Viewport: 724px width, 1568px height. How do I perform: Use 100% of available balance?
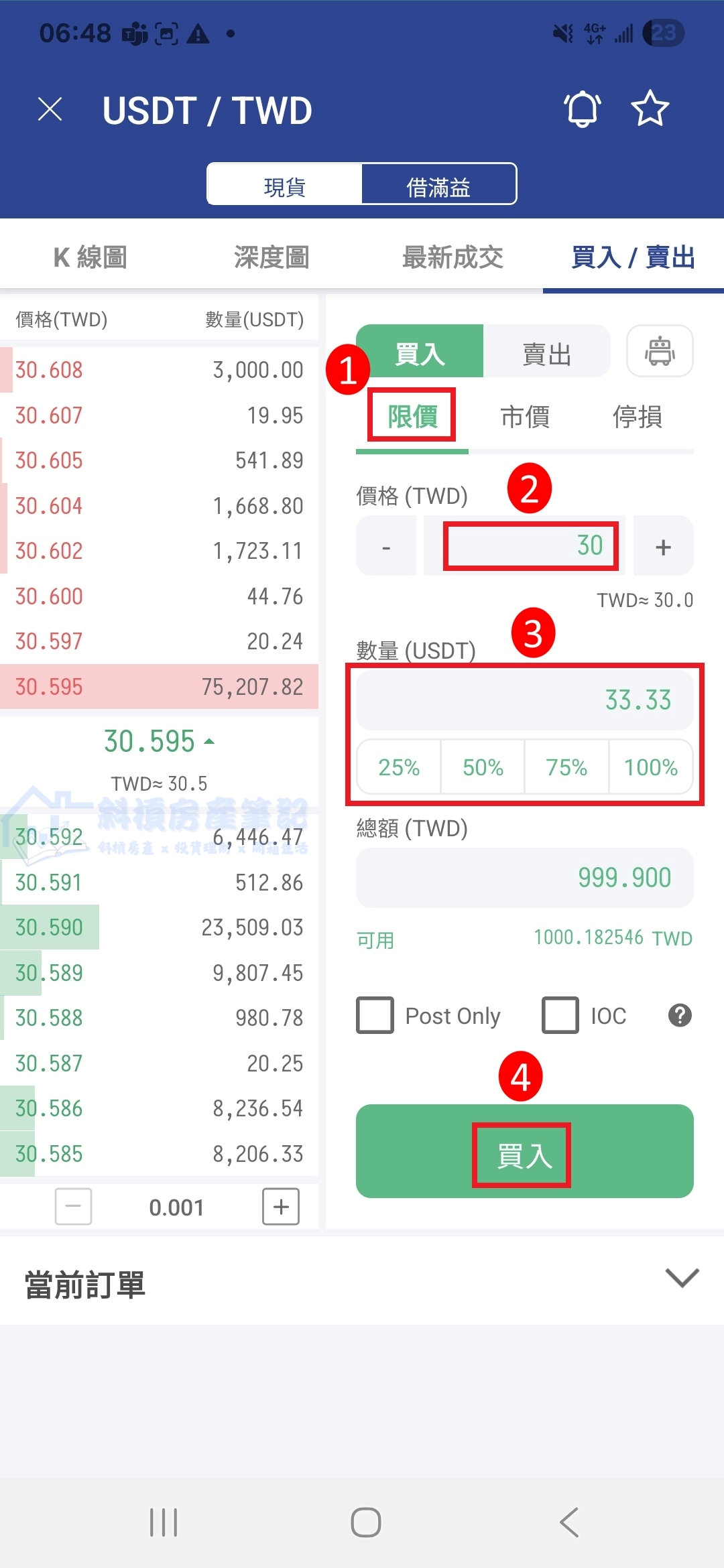650,767
